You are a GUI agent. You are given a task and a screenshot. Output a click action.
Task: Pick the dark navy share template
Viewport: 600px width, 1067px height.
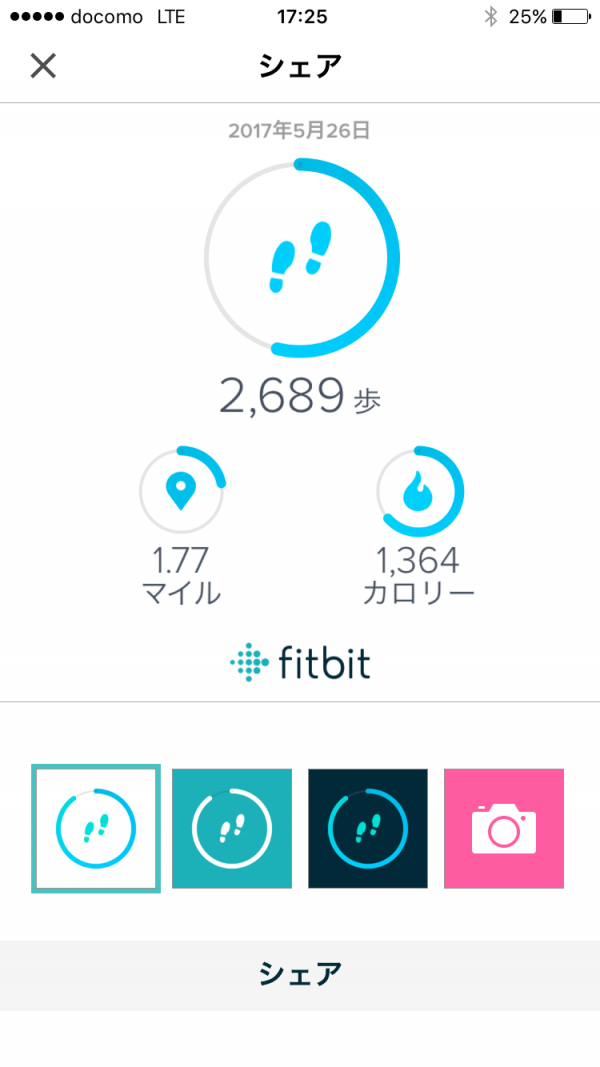[368, 828]
